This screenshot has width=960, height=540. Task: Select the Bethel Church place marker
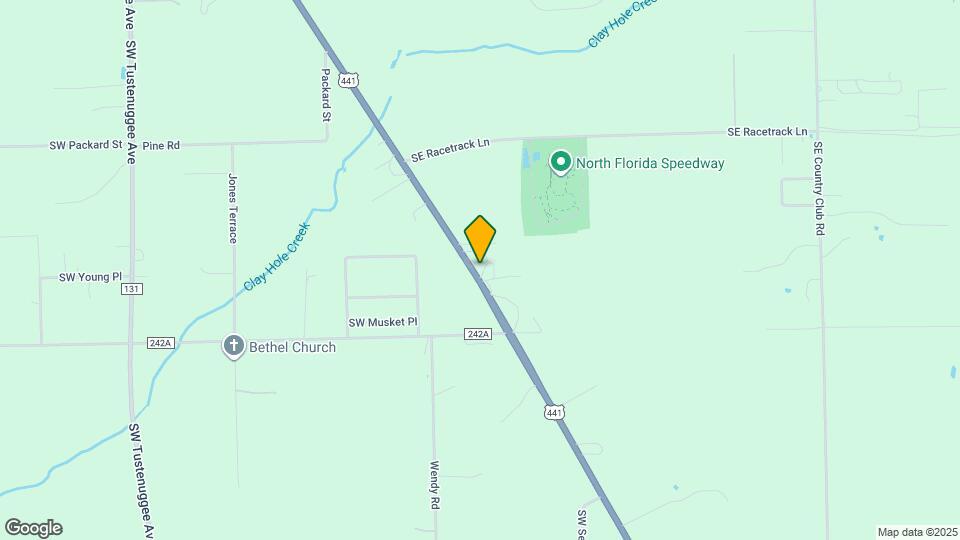tap(234, 346)
